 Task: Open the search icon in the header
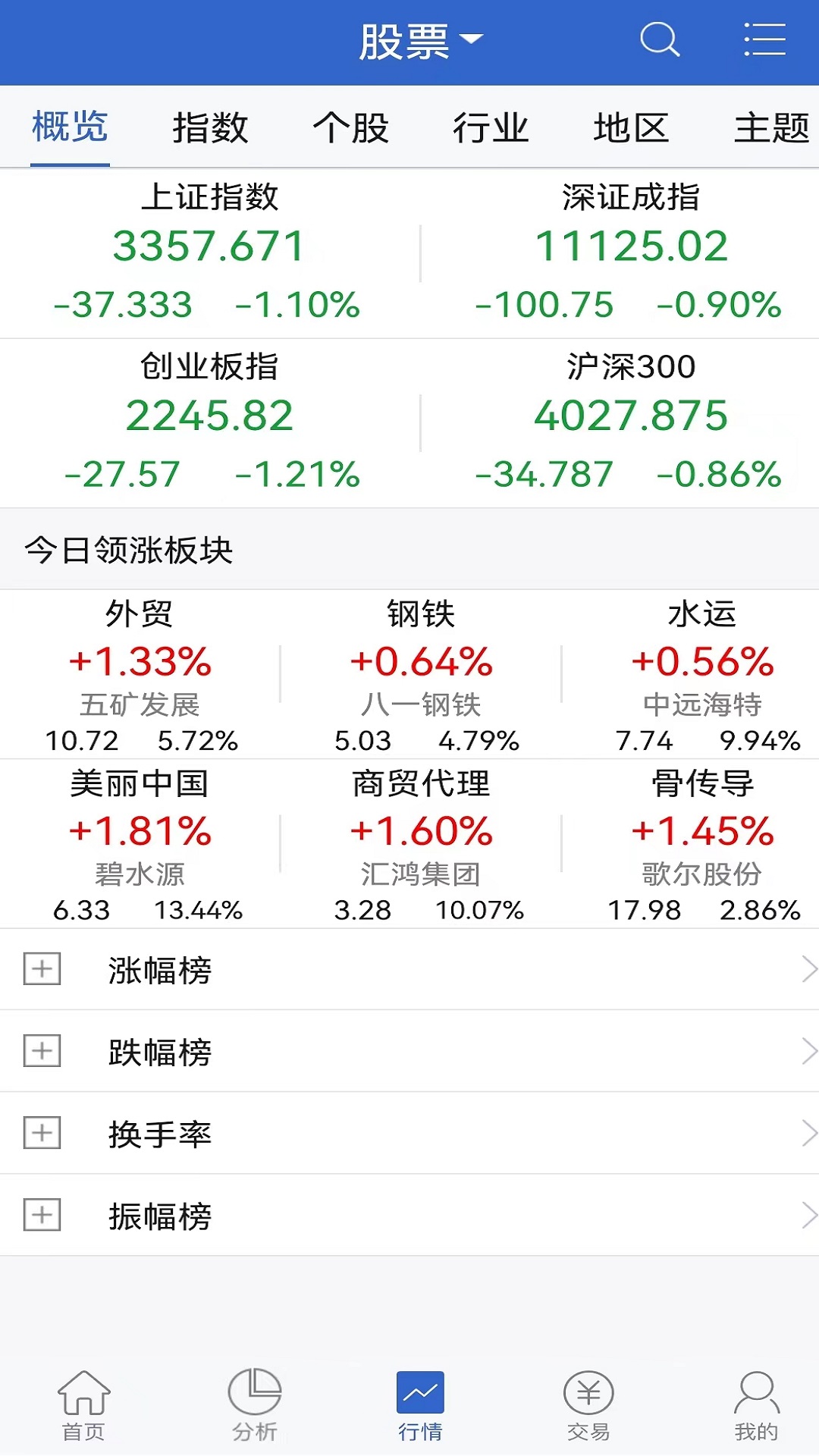point(659,39)
